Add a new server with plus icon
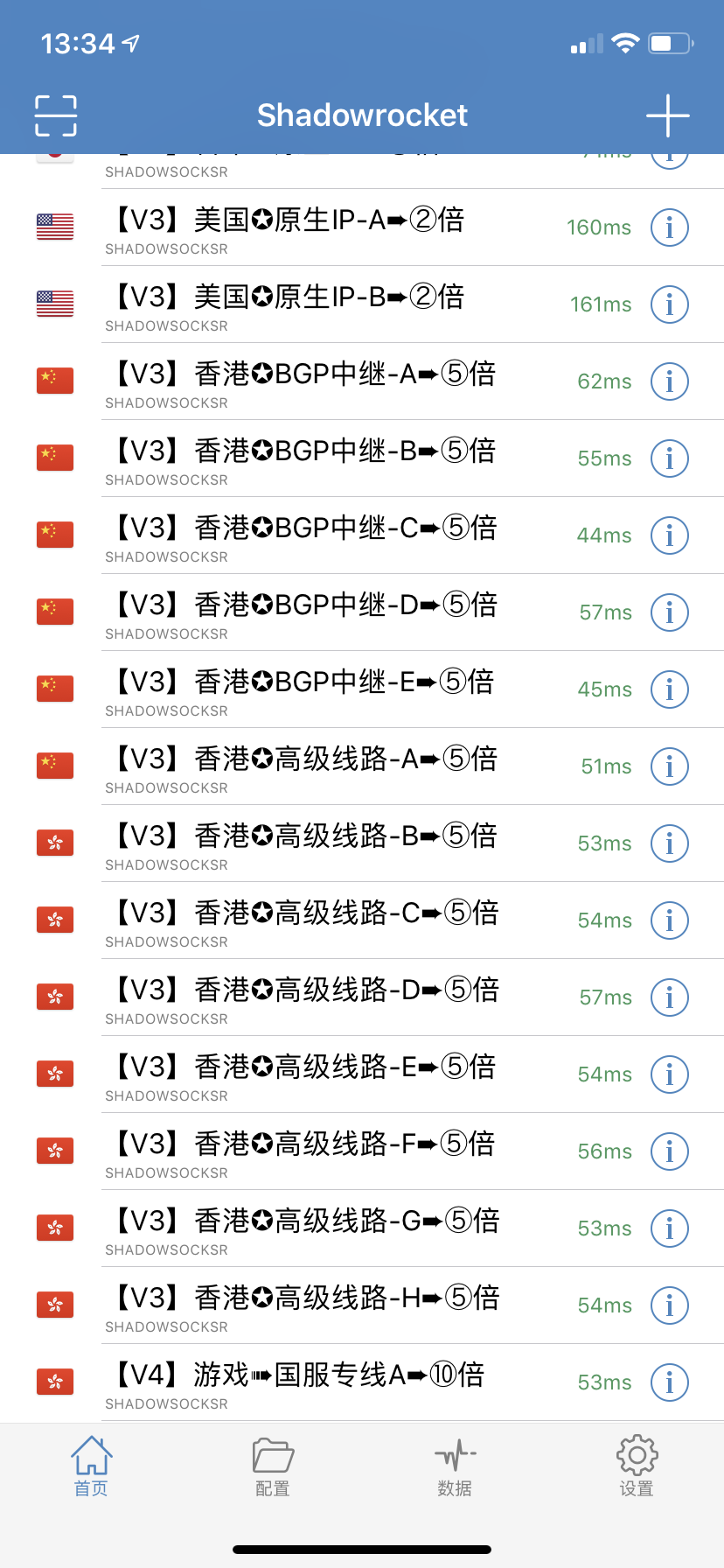Screen dimensions: 724x1568 (x=668, y=115)
